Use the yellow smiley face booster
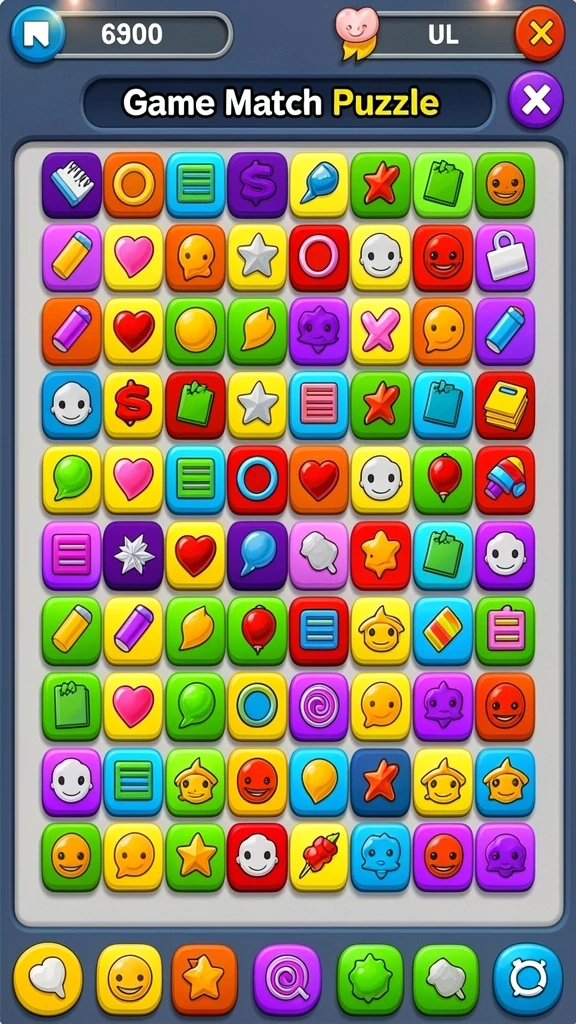Screen dimensions: 576x1024 [x=129, y=978]
